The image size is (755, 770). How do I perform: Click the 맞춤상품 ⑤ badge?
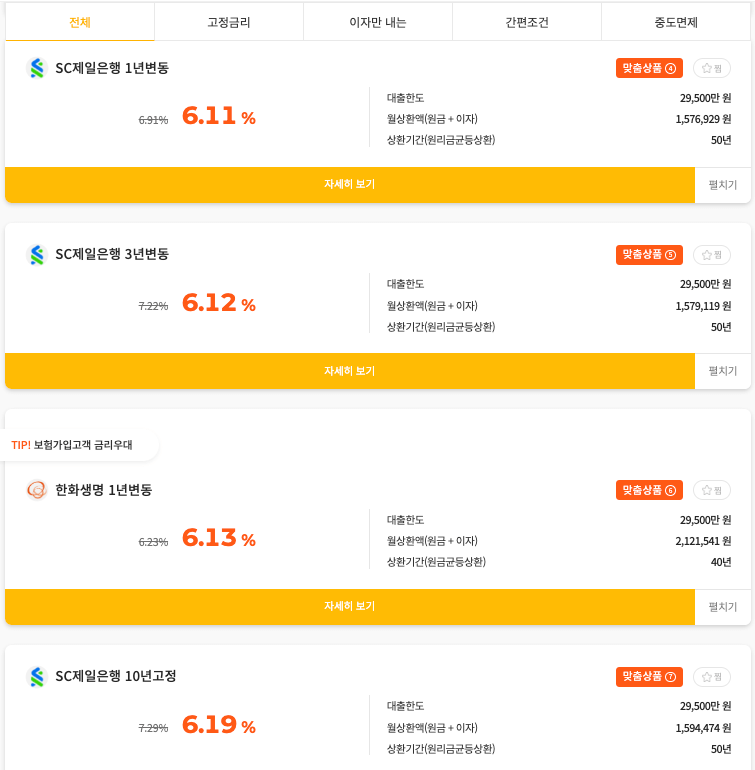[x=647, y=255]
